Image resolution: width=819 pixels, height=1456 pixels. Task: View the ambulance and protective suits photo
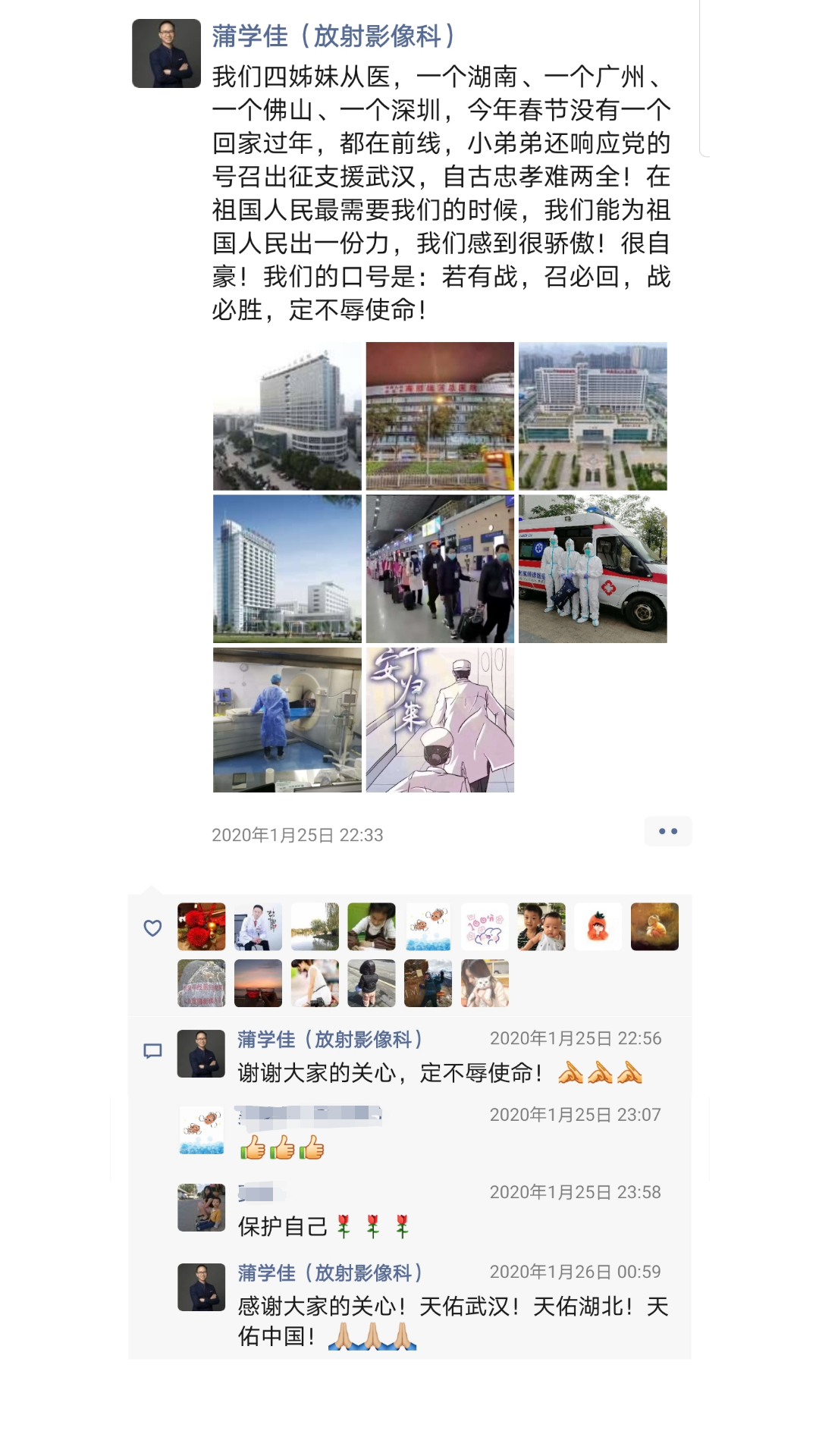592,569
